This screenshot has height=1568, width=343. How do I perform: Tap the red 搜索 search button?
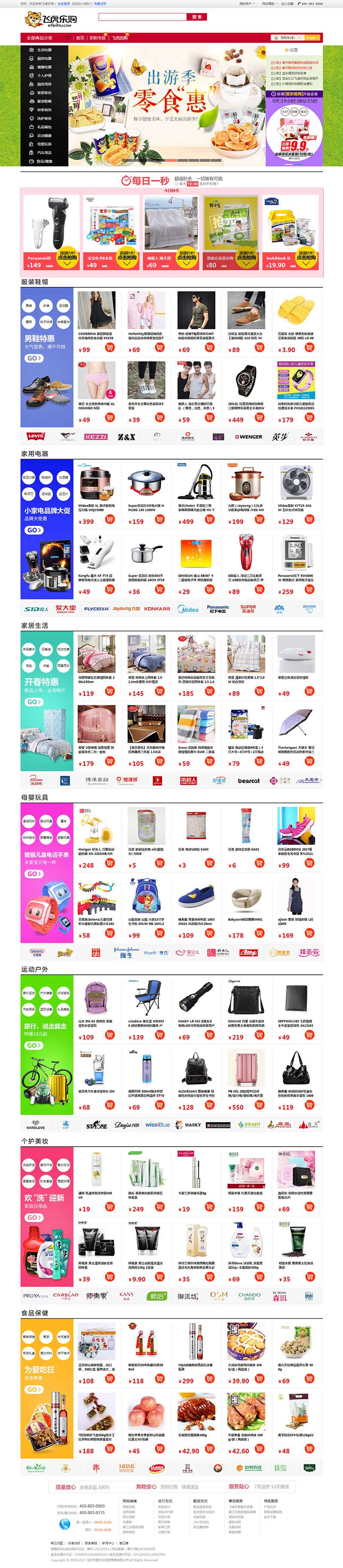tap(197, 17)
